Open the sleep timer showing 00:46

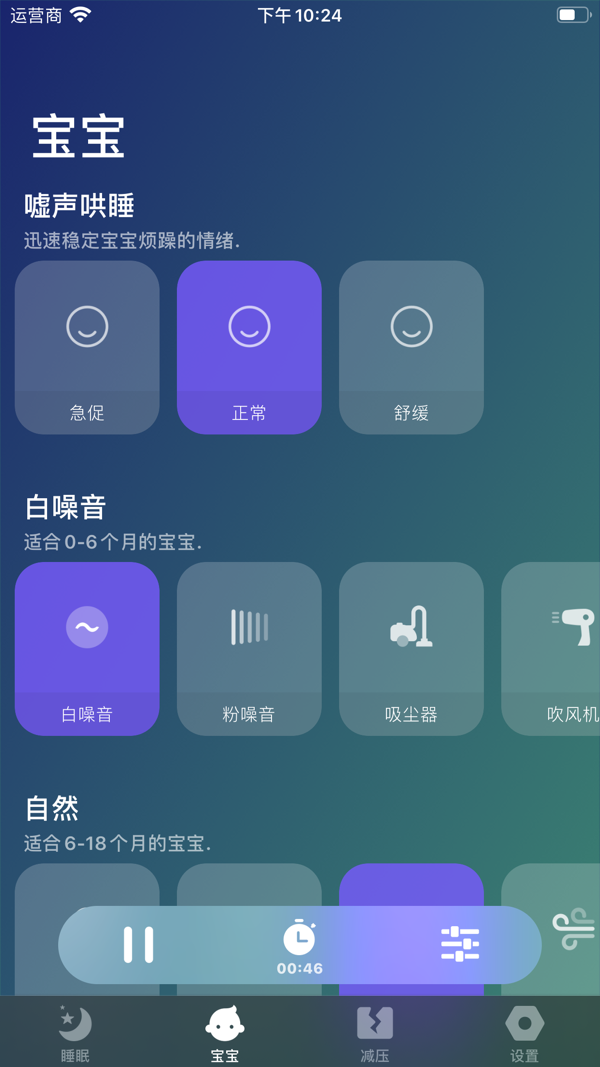(299, 945)
